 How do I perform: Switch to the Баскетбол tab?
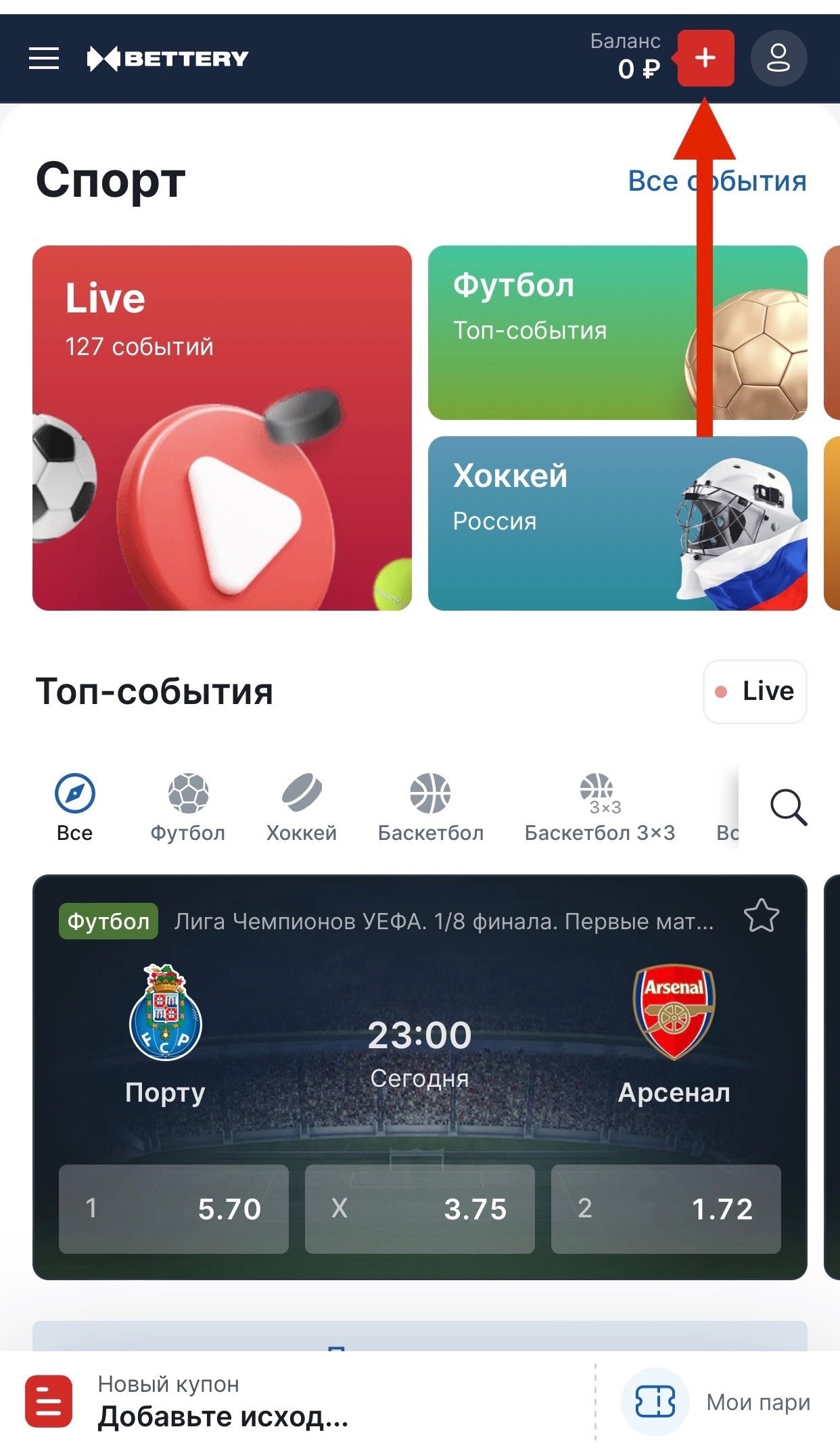(x=430, y=807)
